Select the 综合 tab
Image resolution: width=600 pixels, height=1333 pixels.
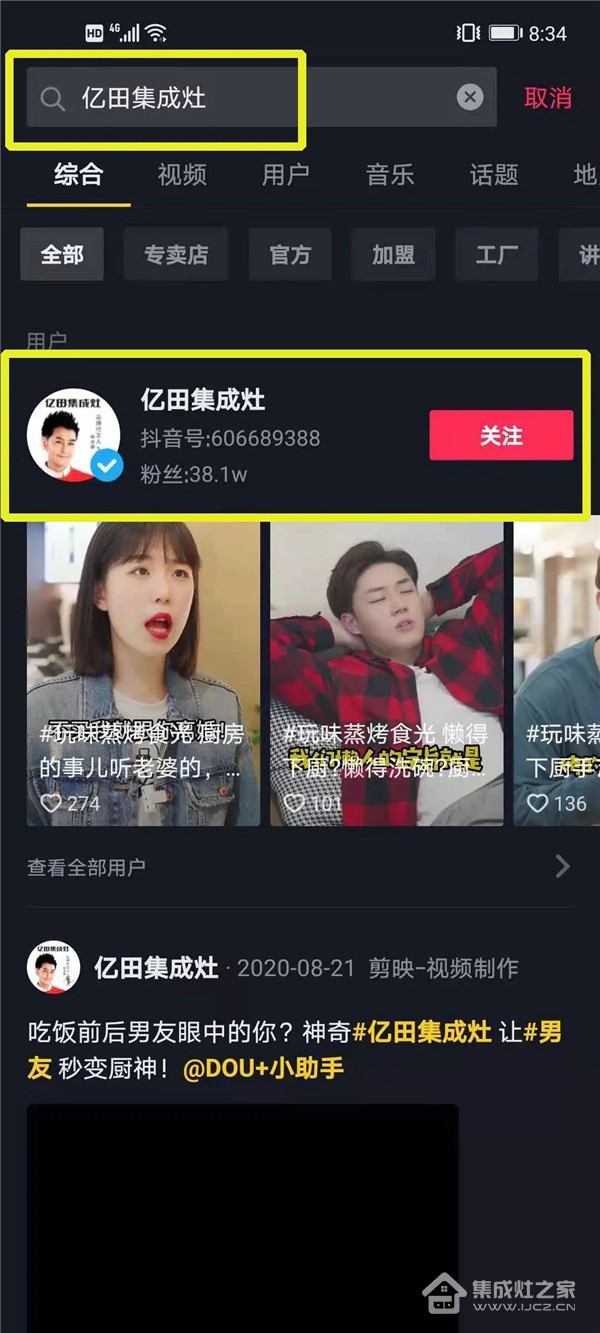(78, 174)
